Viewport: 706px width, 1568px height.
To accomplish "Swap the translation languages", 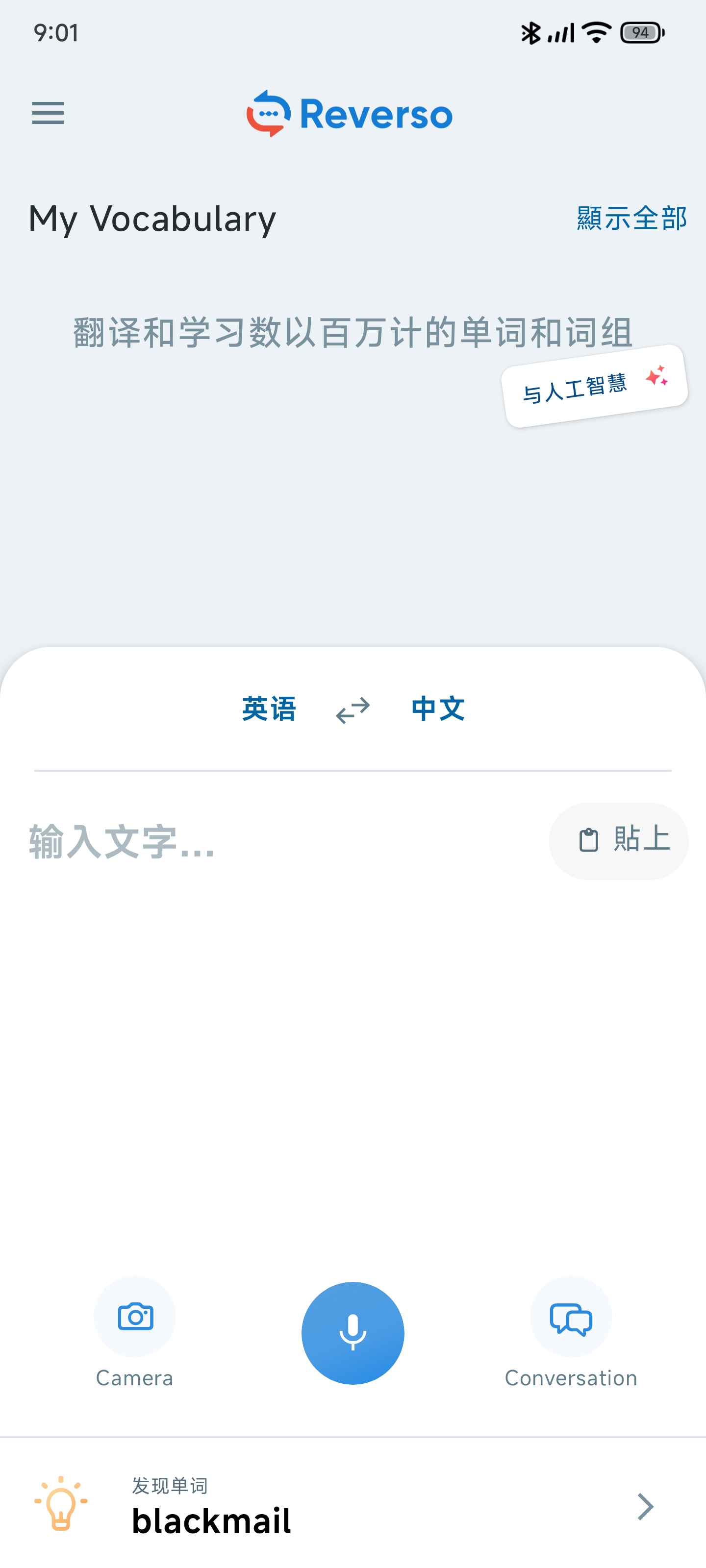I will 353,710.
